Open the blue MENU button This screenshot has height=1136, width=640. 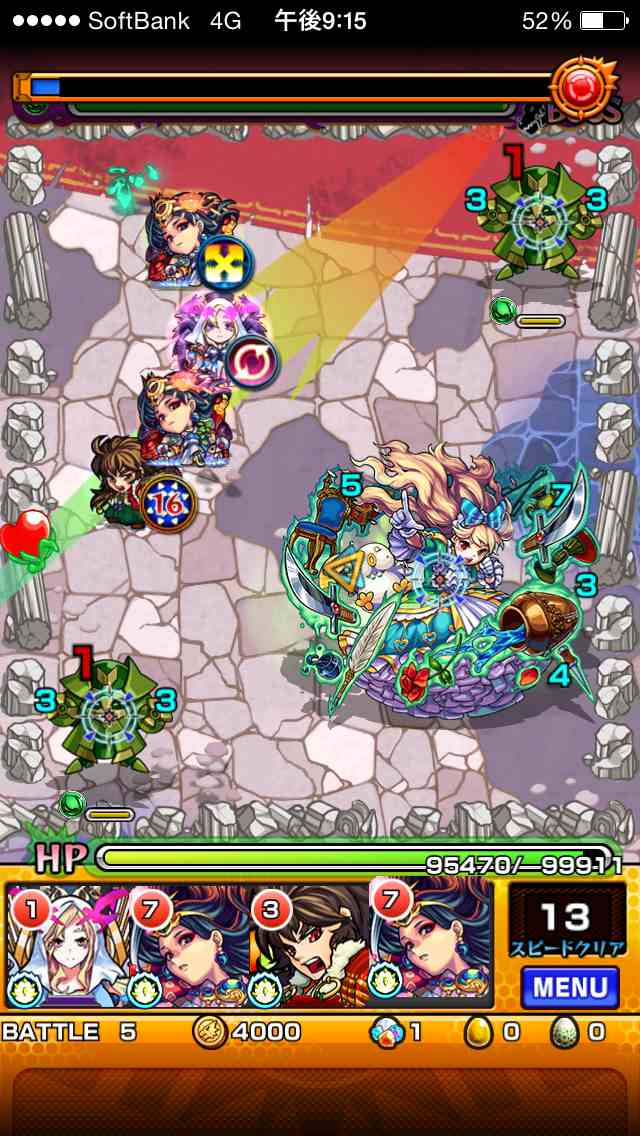(x=569, y=987)
